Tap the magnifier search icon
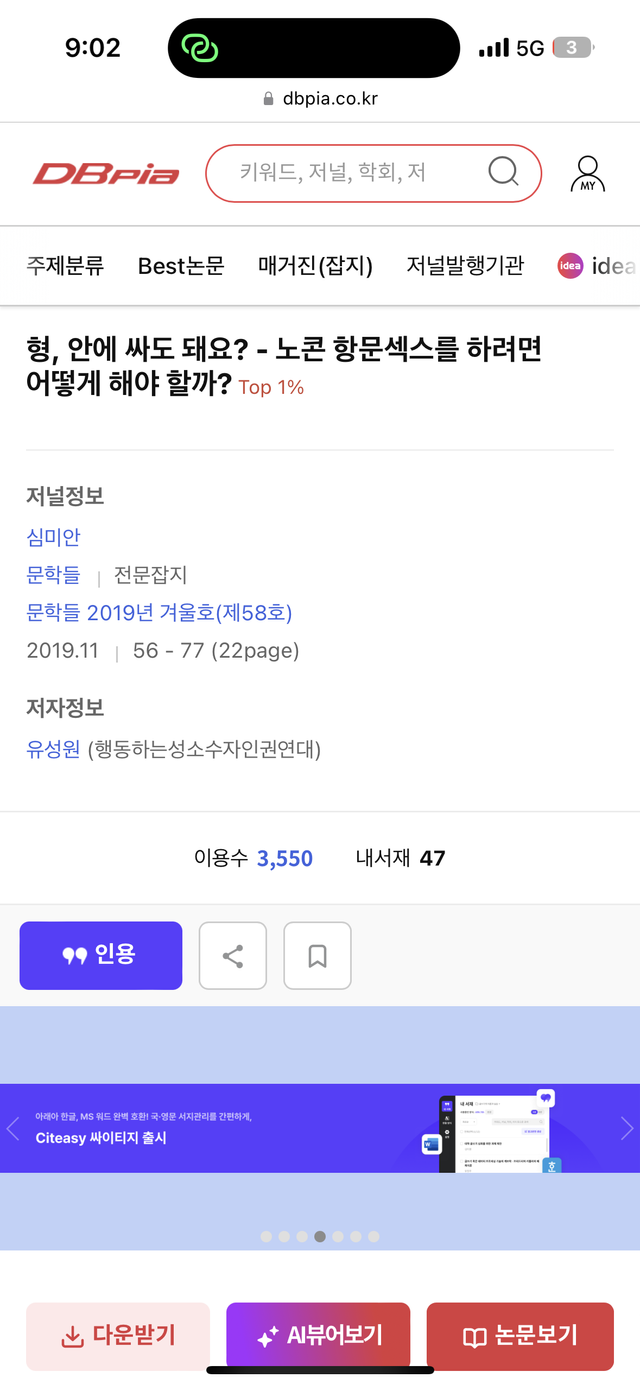 pyautogui.click(x=503, y=173)
